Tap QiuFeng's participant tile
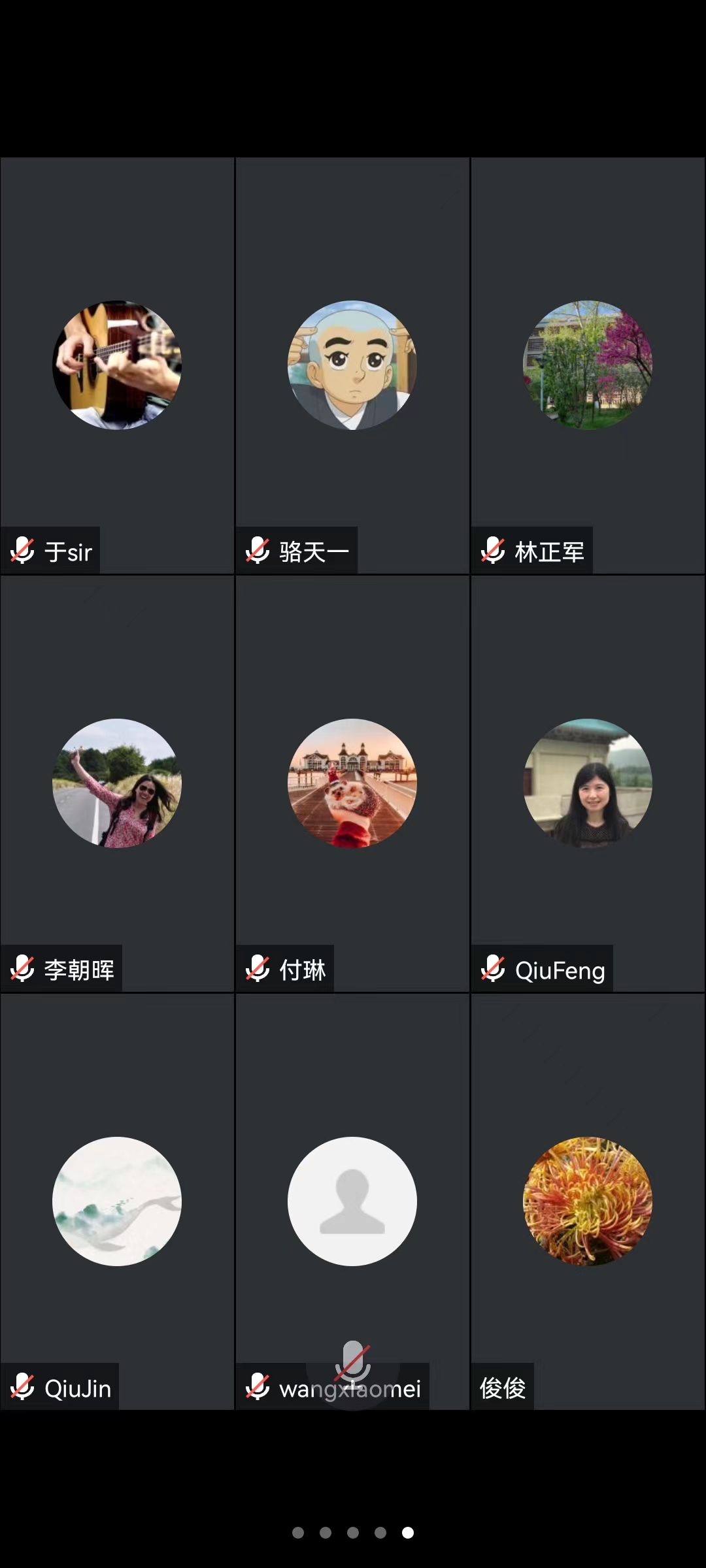This screenshot has height=1568, width=706. point(588,783)
